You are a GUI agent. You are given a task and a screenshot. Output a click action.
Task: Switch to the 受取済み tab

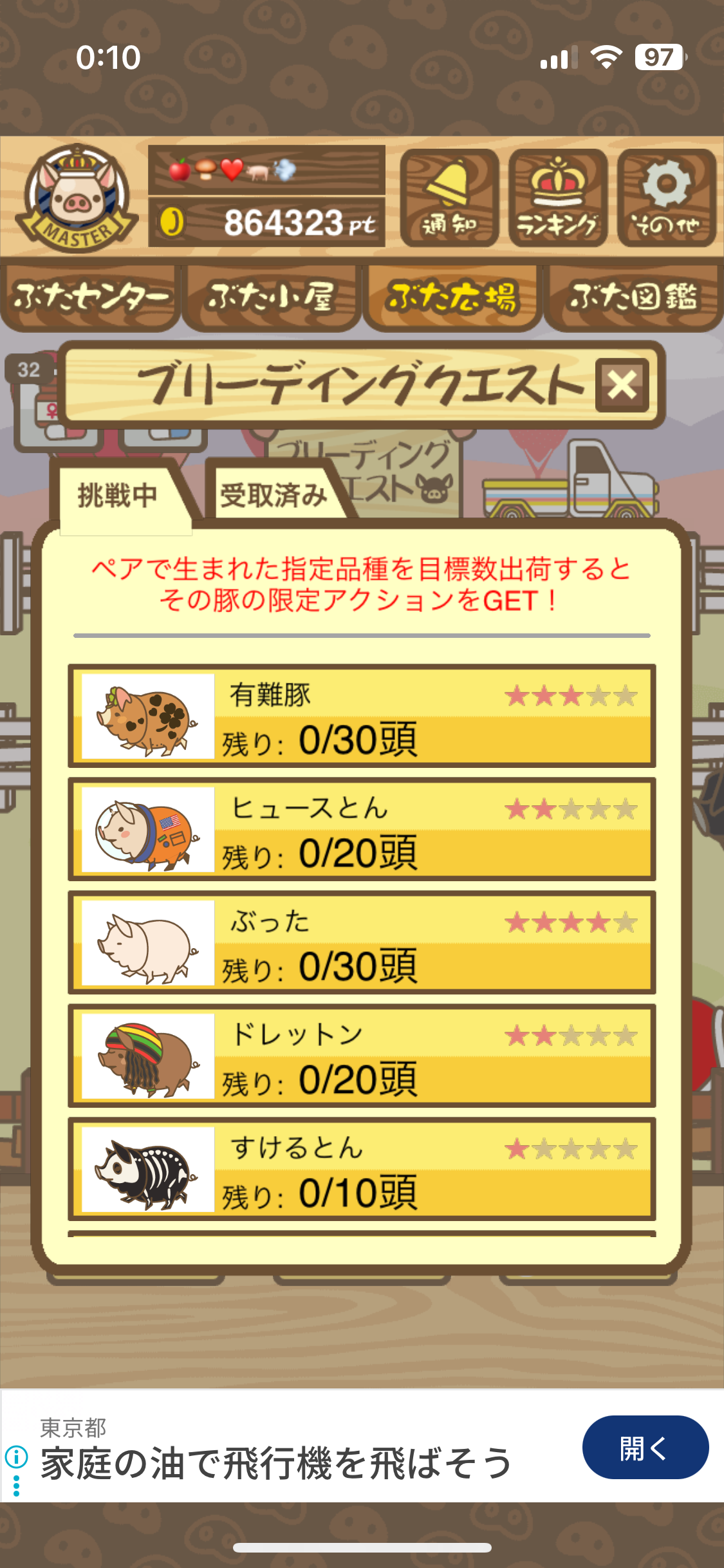coord(274,495)
